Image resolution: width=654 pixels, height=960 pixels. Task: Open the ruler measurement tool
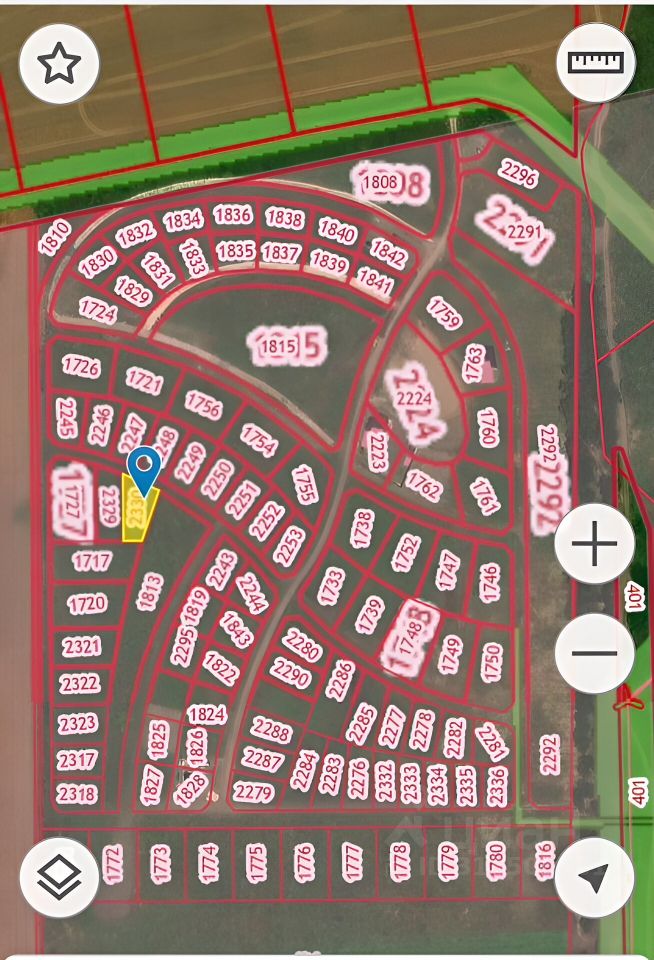(595, 62)
